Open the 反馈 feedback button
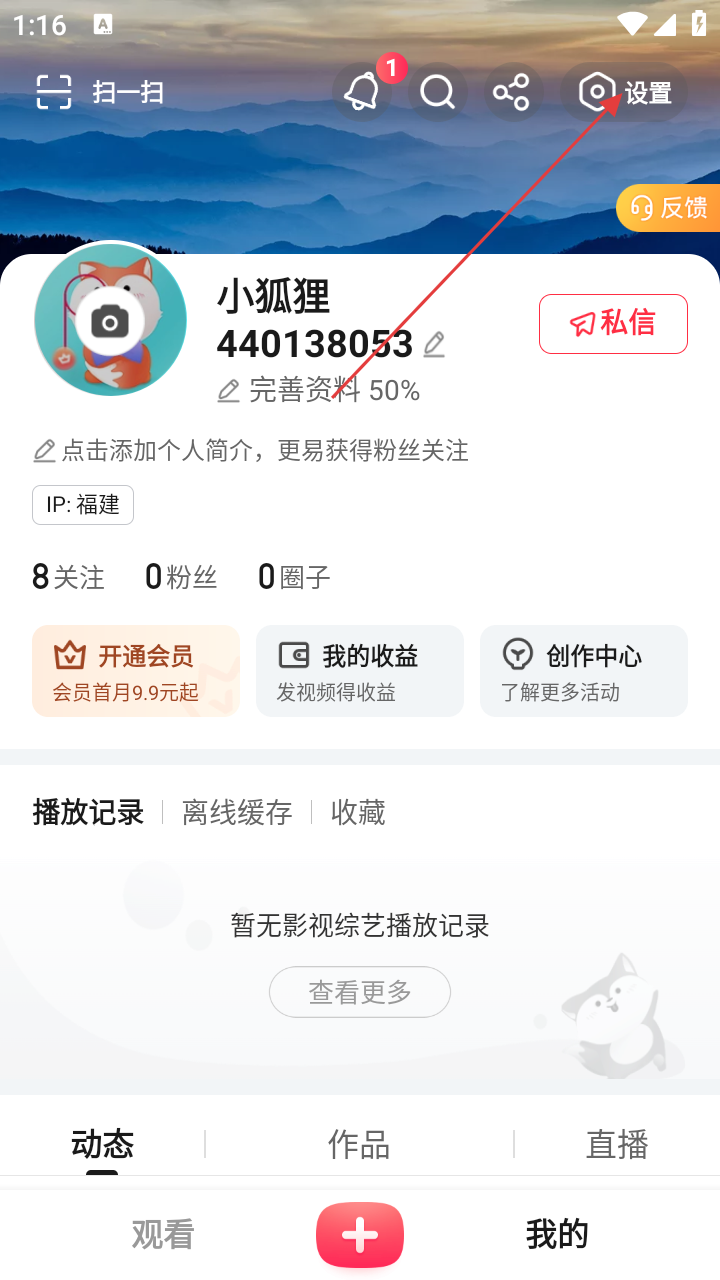Viewport: 720px width, 1280px height. 669,208
